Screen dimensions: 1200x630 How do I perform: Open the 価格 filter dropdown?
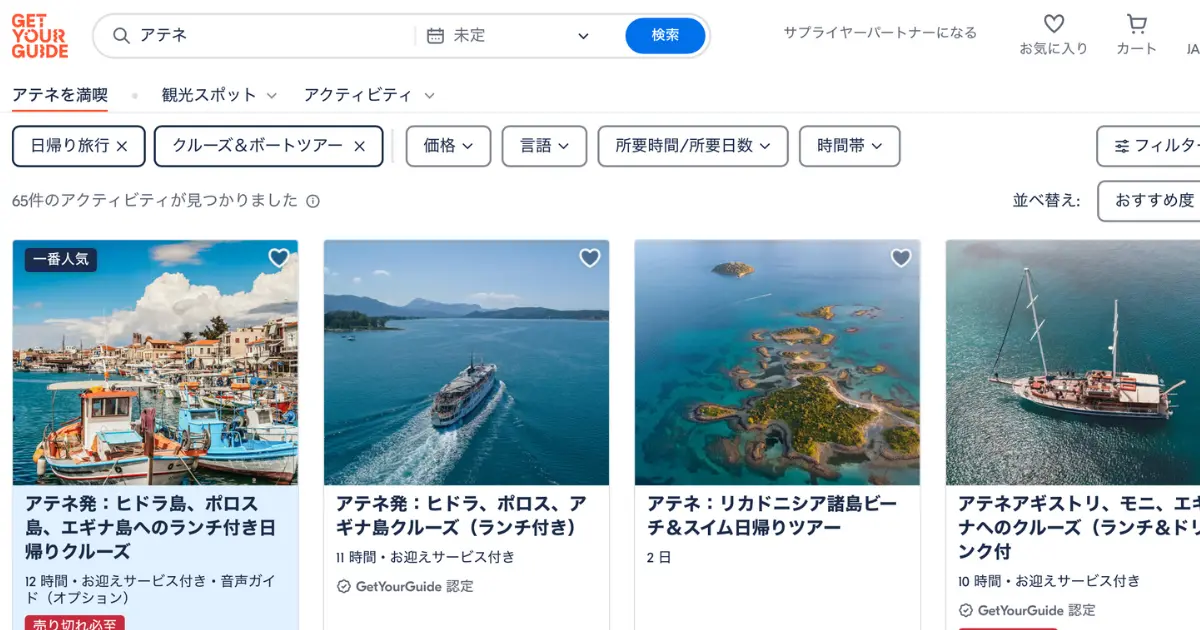click(448, 146)
